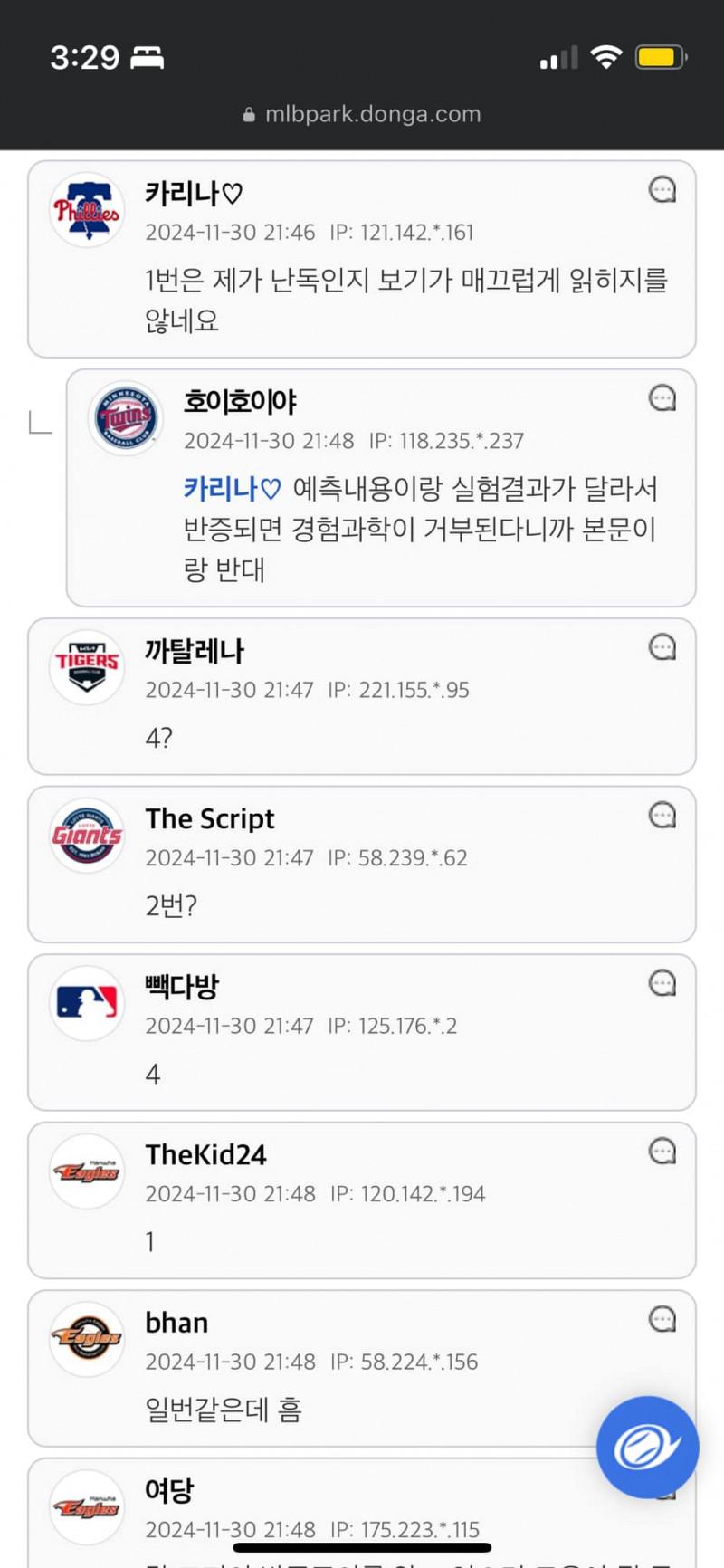Tap the mlbpark.donga.com address bar
This screenshot has width=724, height=1568.
362,114
